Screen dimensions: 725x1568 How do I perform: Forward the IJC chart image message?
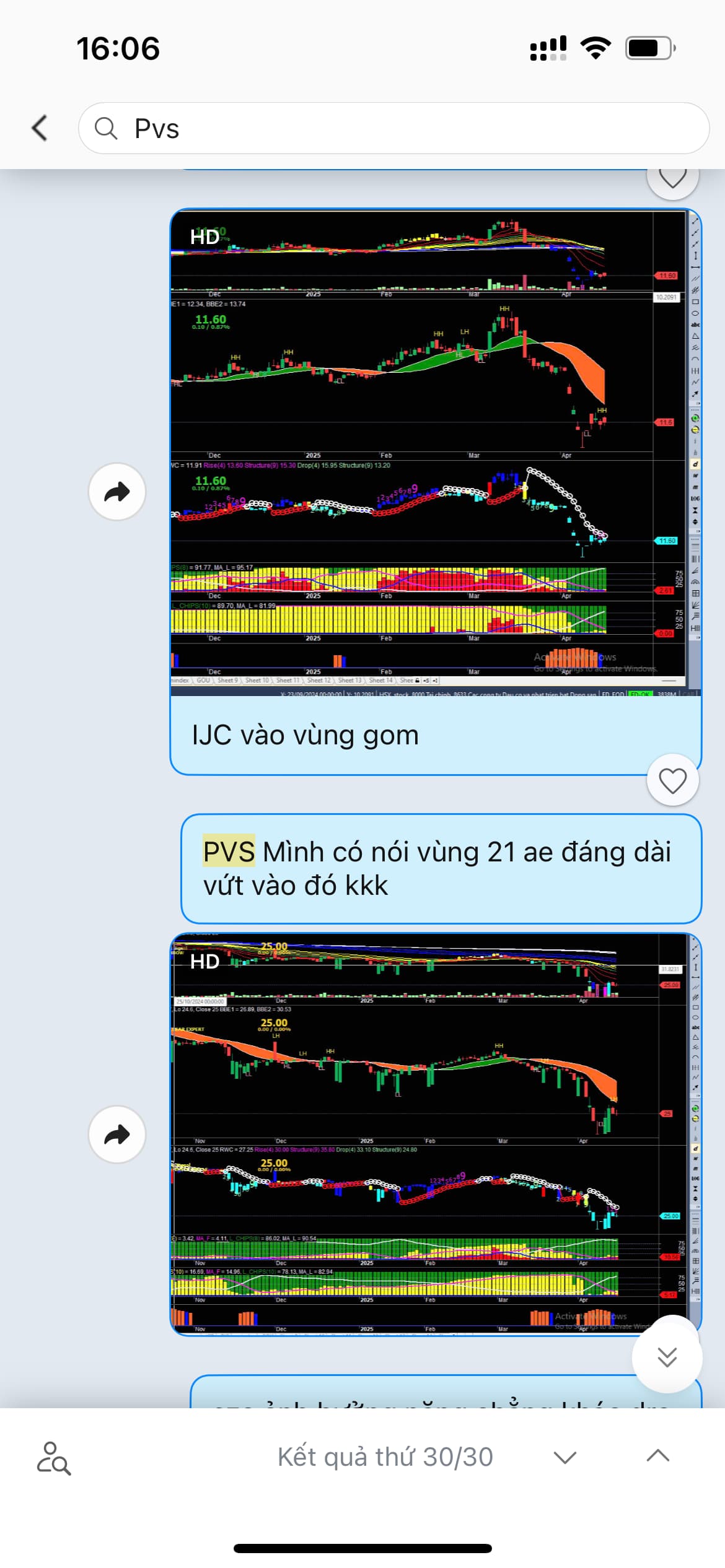pos(117,492)
